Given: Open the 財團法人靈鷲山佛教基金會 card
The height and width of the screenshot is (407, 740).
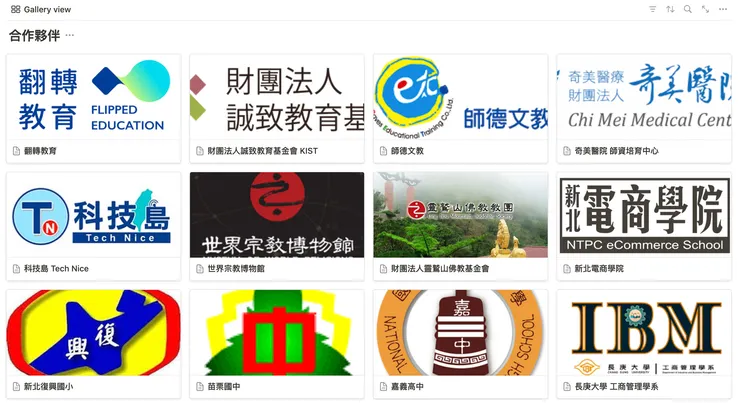Looking at the screenshot, I should [x=461, y=226].
